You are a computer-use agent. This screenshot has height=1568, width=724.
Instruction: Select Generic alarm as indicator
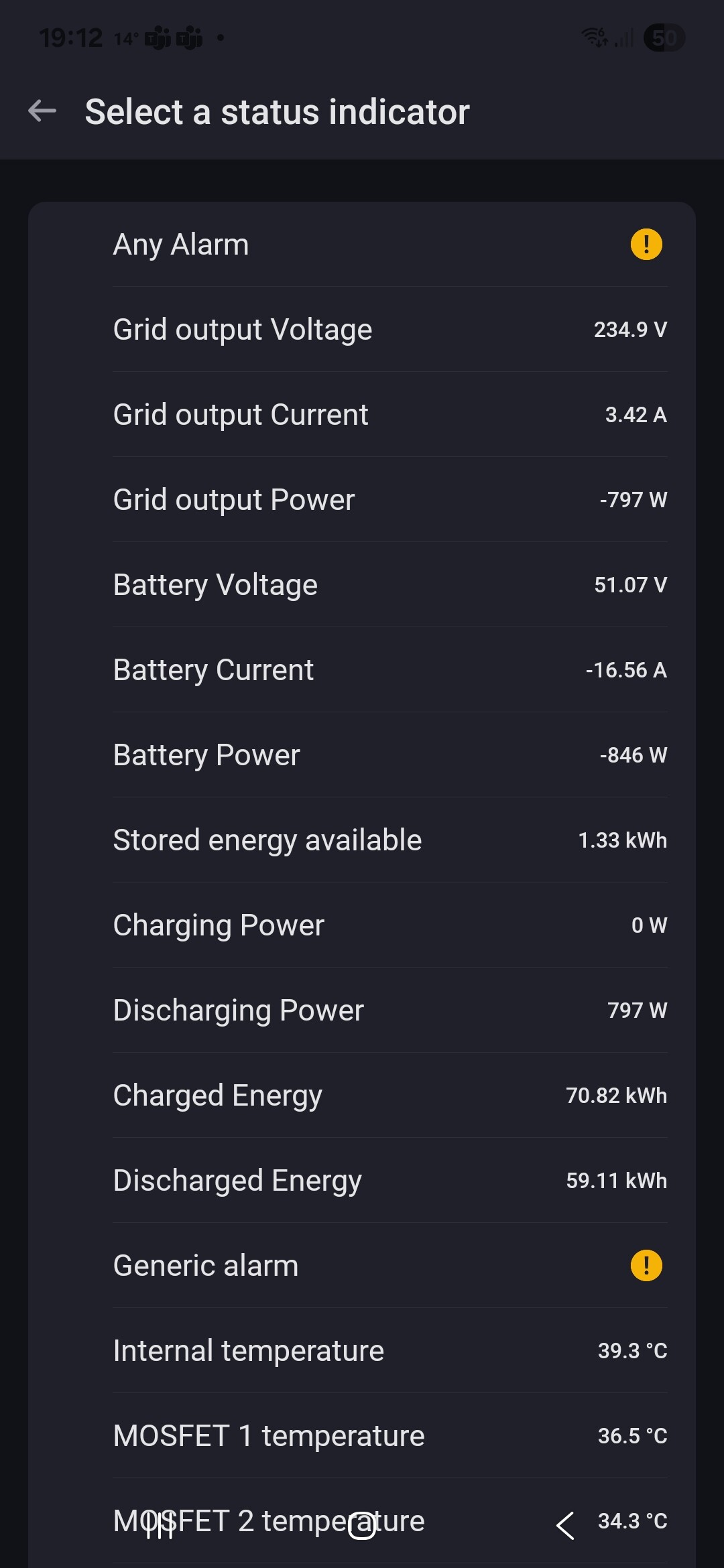point(362,1266)
